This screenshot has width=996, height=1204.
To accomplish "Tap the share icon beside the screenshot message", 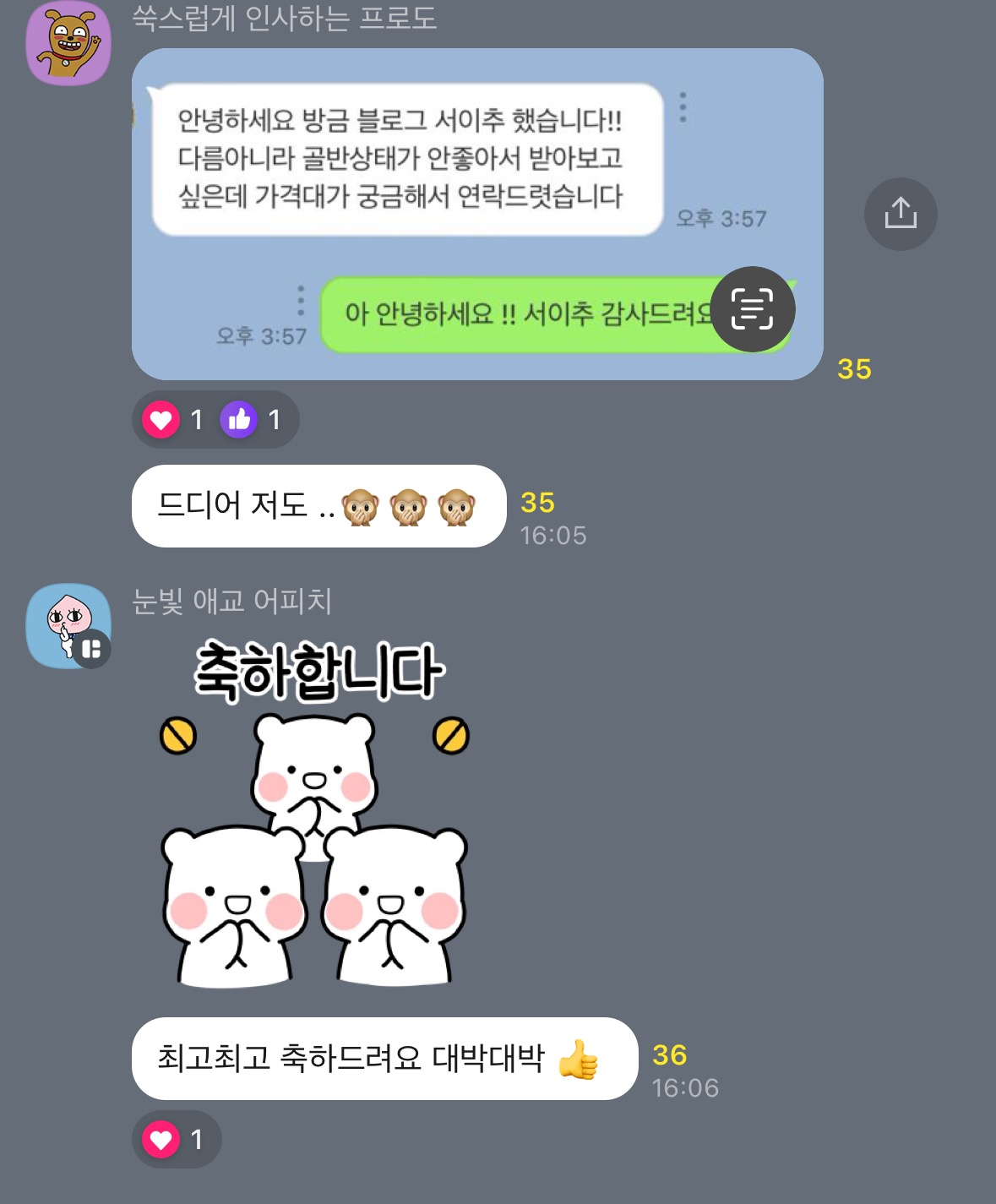I will 901,214.
